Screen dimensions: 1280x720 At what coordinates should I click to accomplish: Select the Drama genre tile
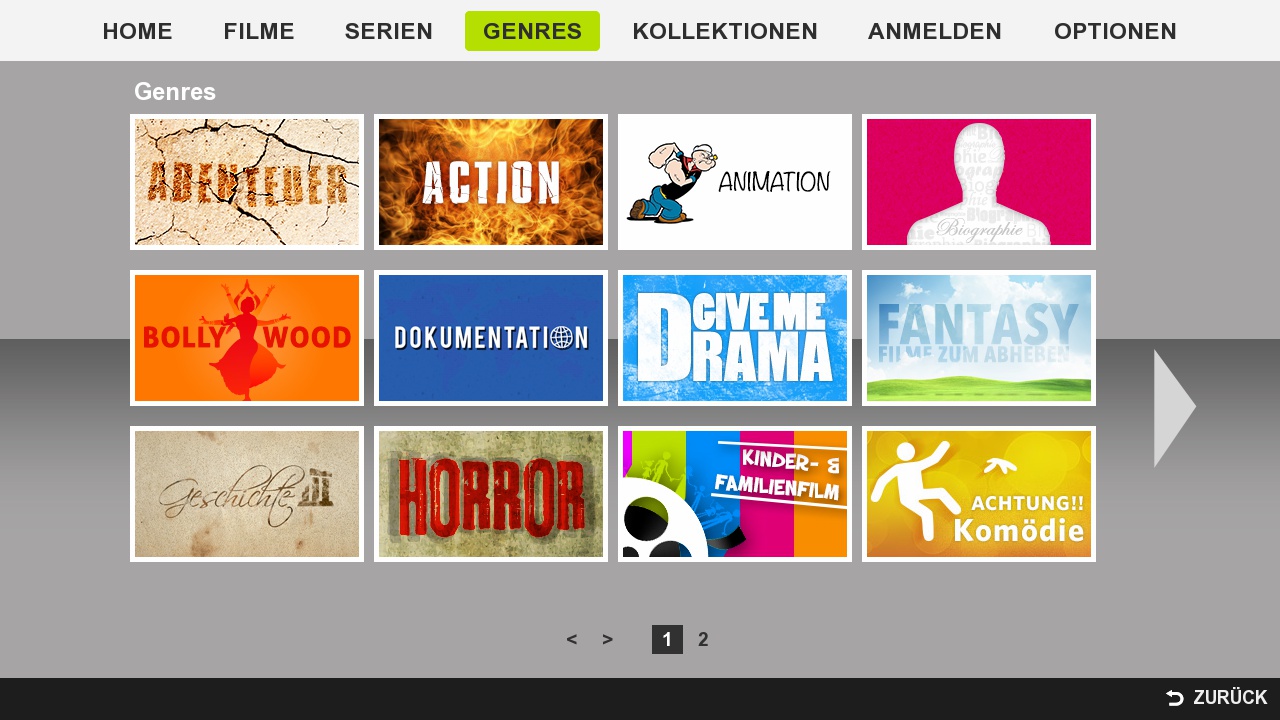[735, 338]
